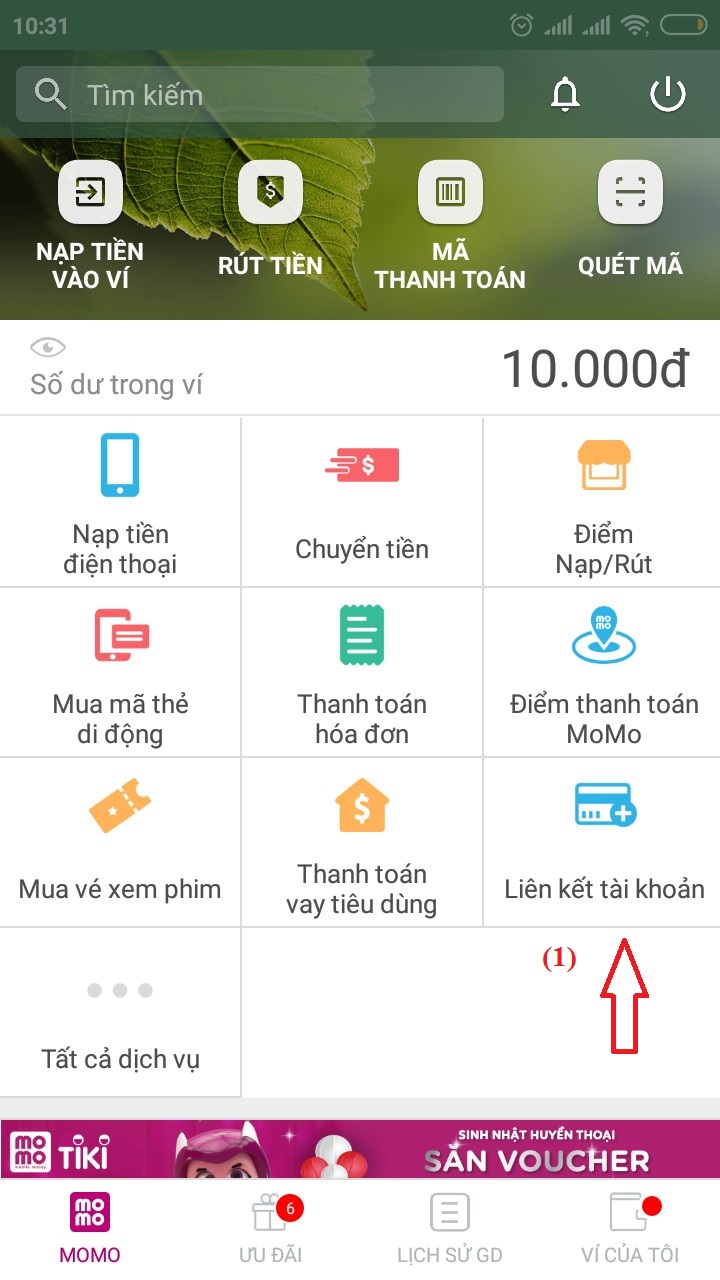The height and width of the screenshot is (1280, 720).
Task: Tap the power logout icon
Action: [667, 95]
